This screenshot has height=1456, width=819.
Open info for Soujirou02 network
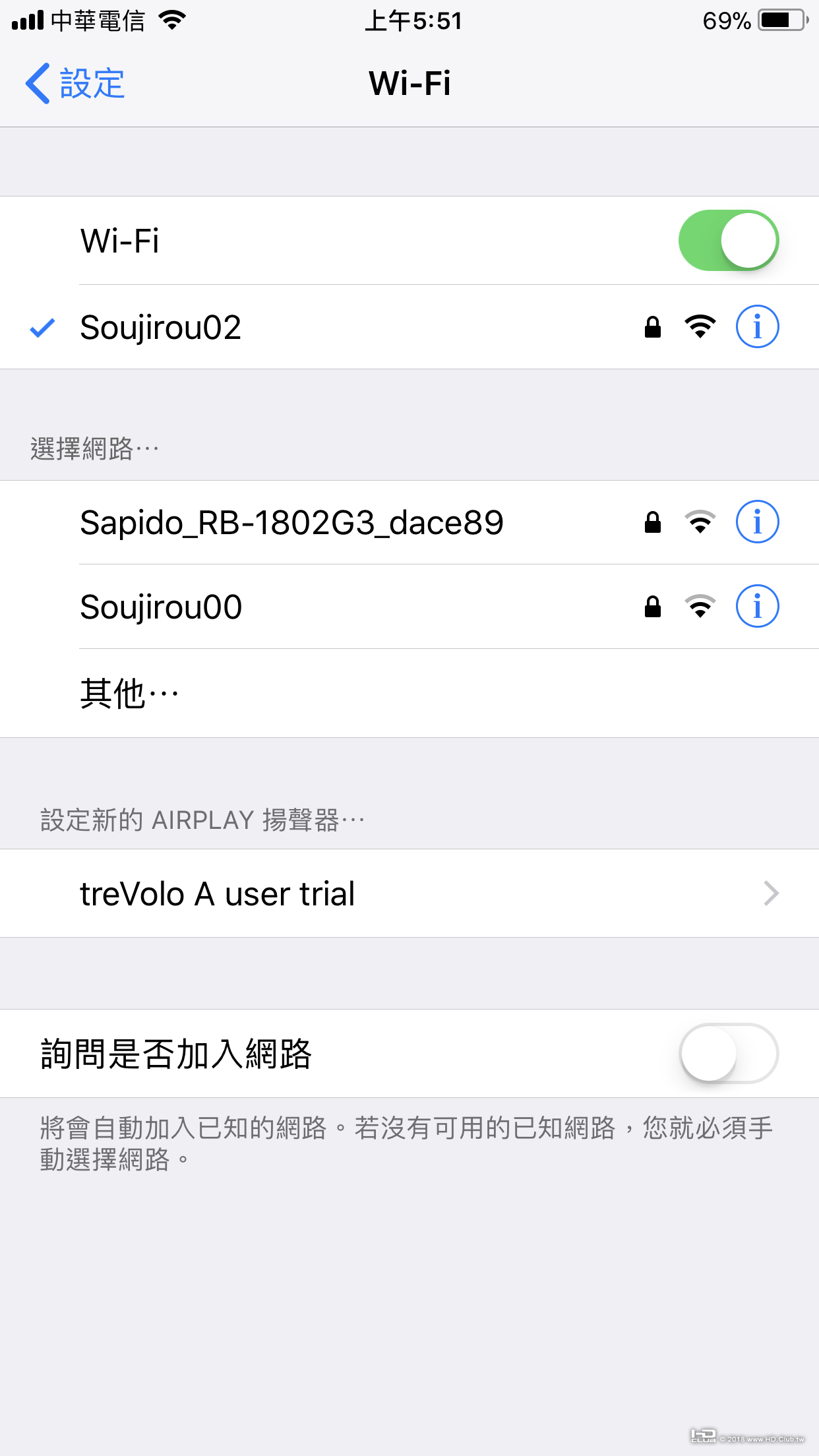coord(757,327)
